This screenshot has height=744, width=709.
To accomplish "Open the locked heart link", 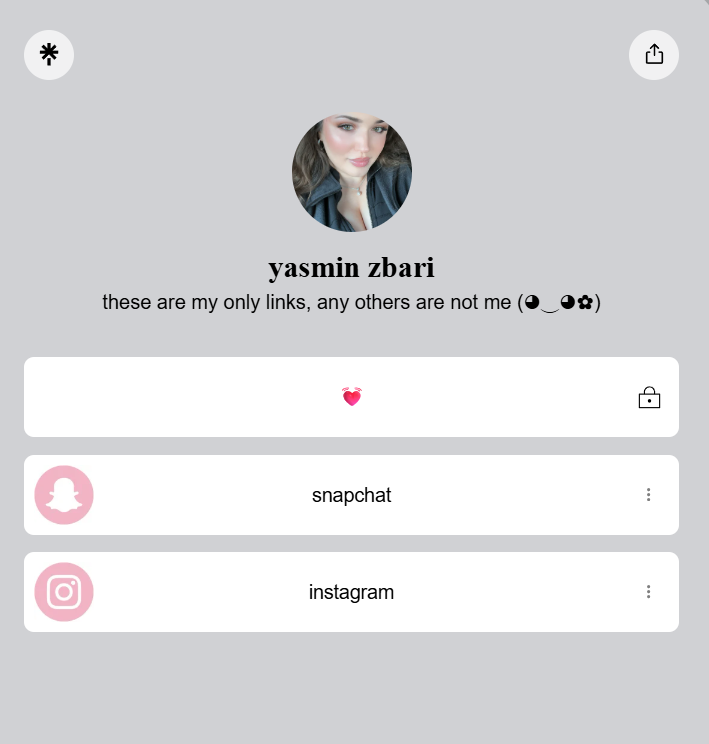I will [x=351, y=397].
